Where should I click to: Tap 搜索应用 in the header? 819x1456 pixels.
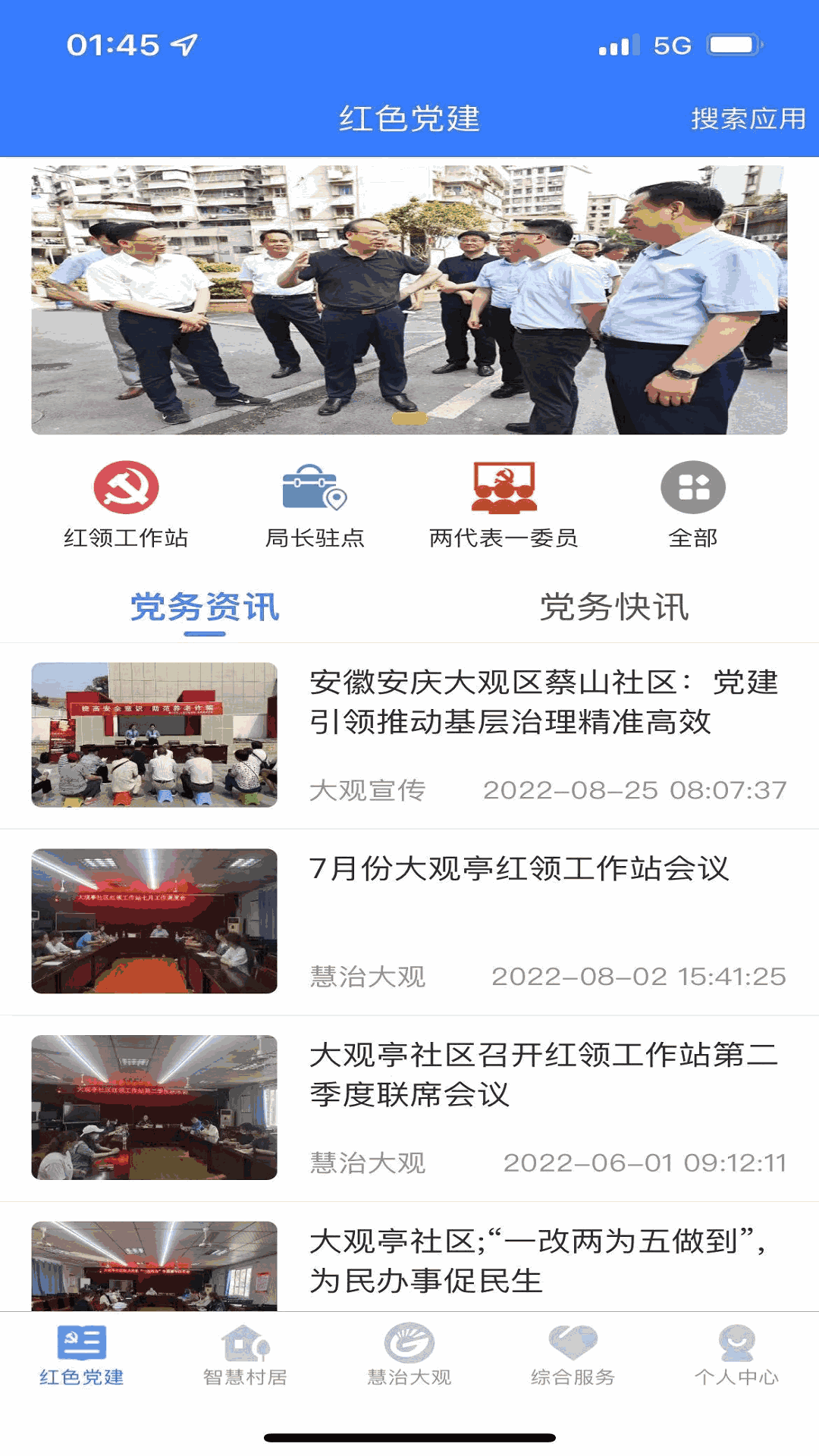click(x=748, y=119)
